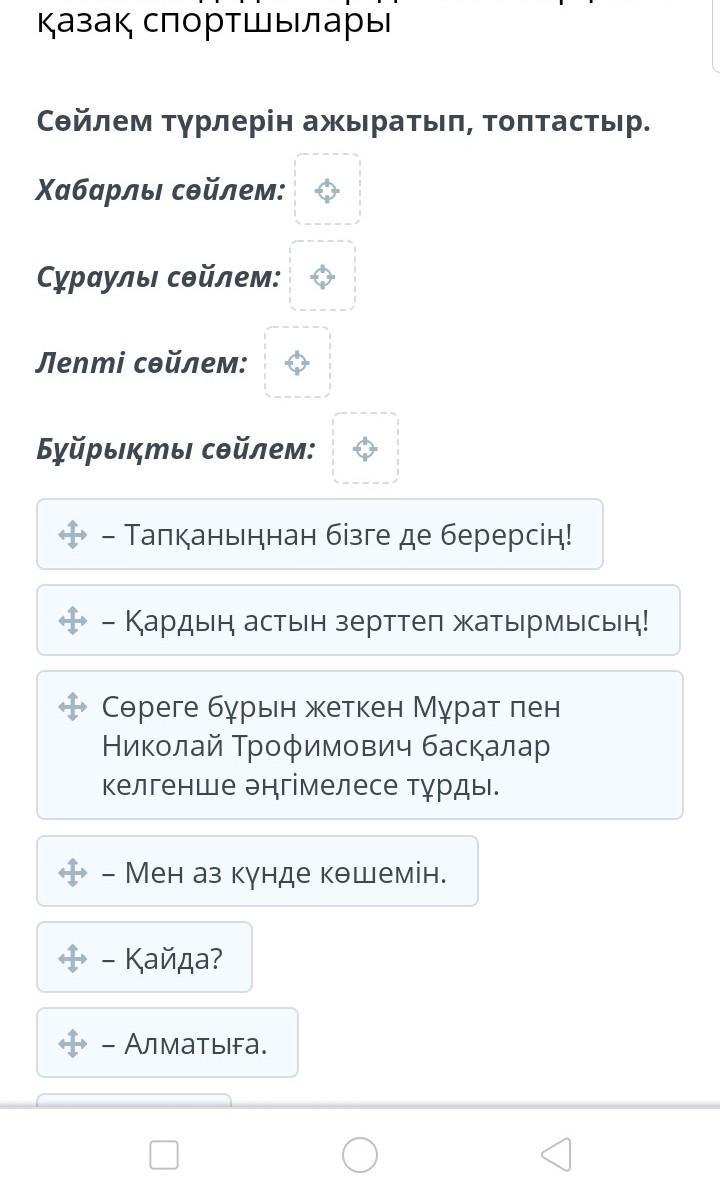Select the Хабарлы сөйлем drop slot
This screenshot has height=1203, width=720.
pos(327,189)
